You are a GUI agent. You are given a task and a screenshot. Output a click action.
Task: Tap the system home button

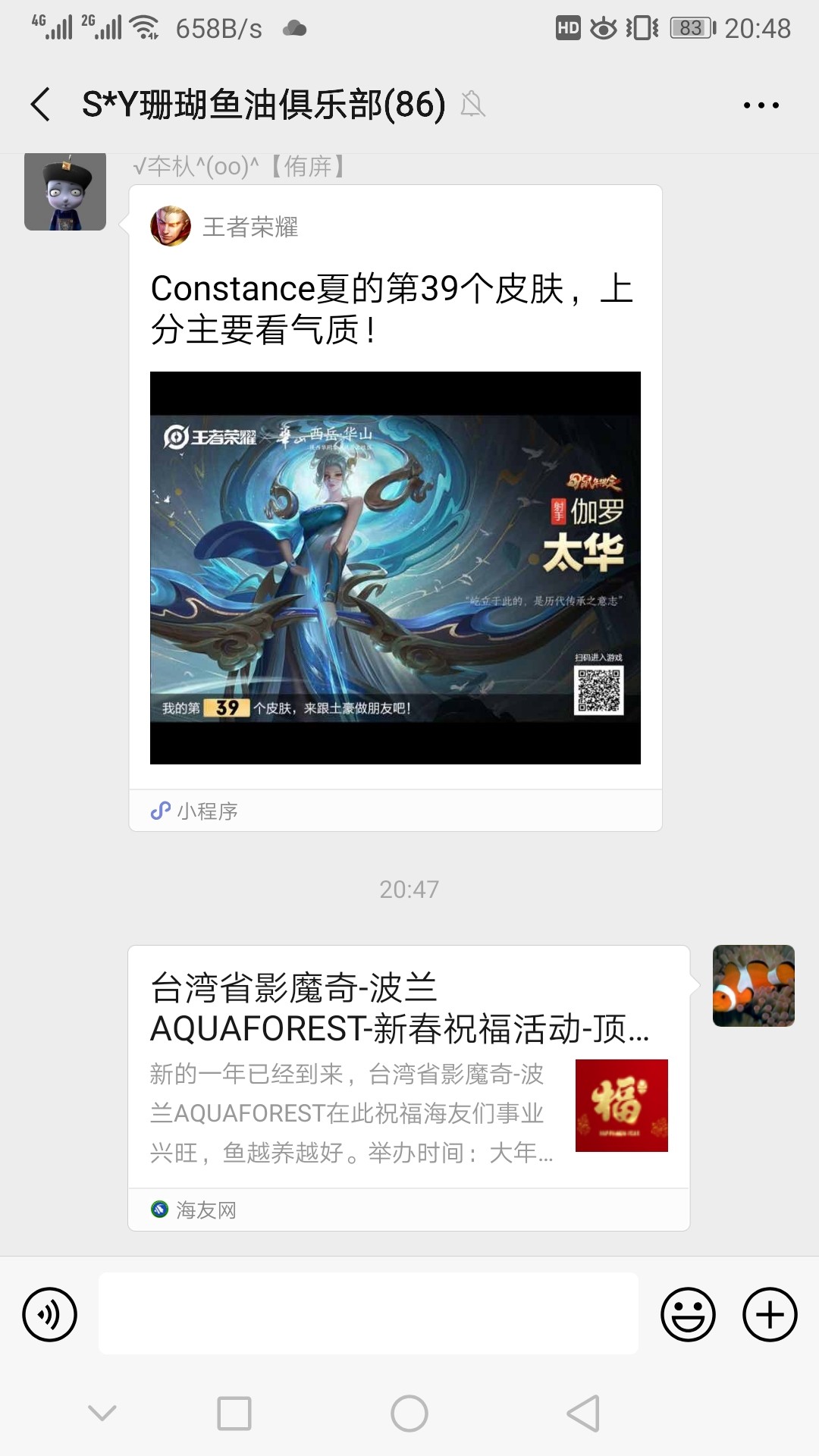(x=409, y=1414)
